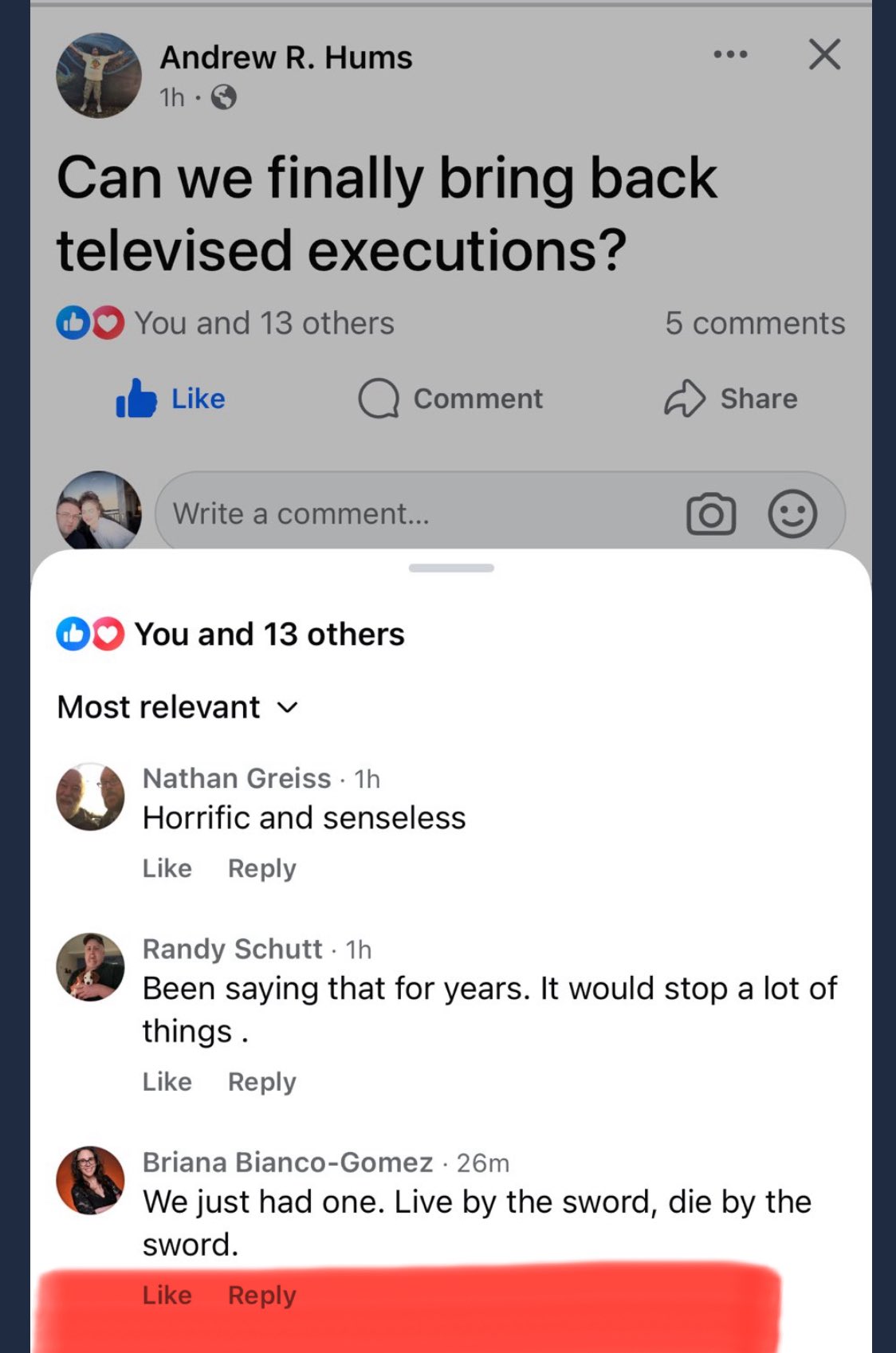Reply to Nathan Greiss's comment
The height and width of the screenshot is (1353, 896).
(x=261, y=868)
